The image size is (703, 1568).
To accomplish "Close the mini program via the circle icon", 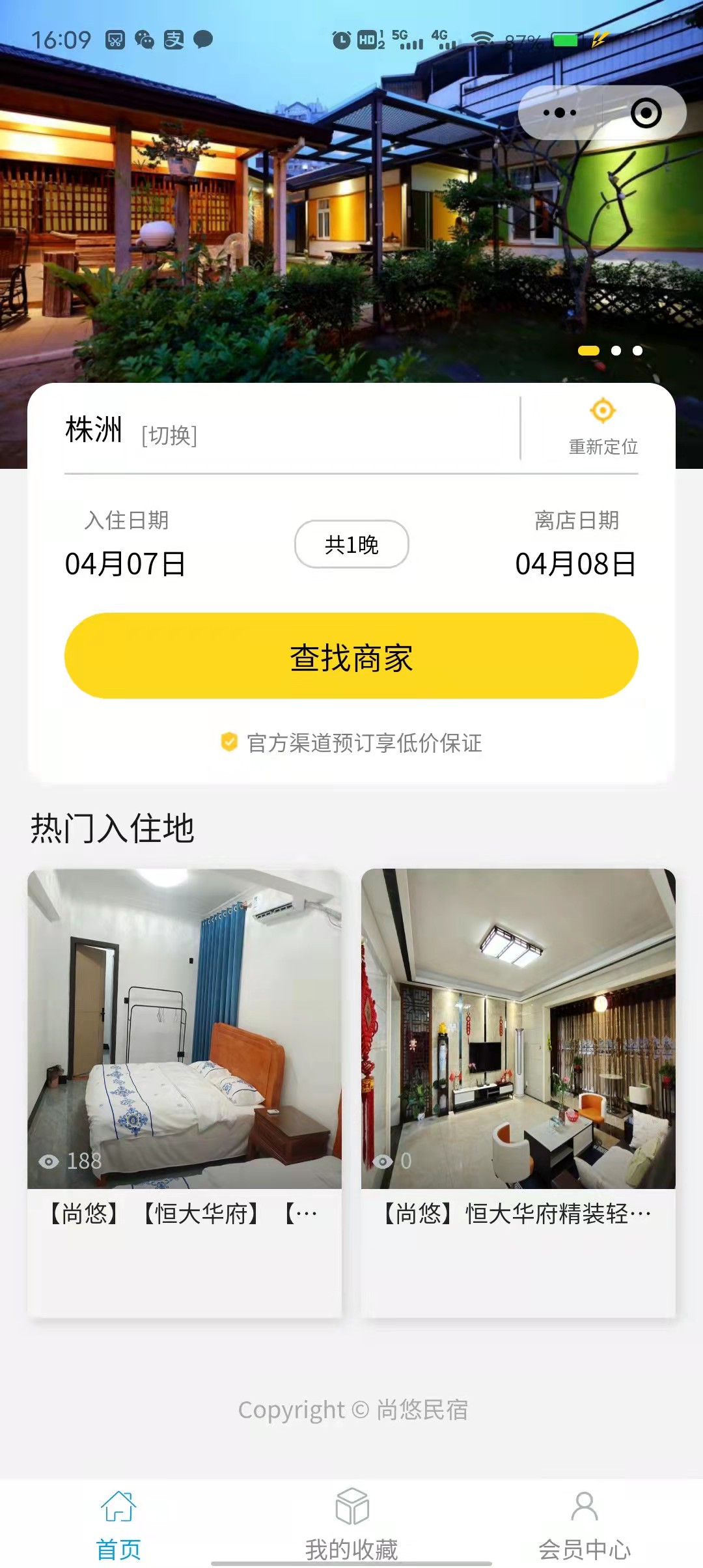I will pos(646,113).
